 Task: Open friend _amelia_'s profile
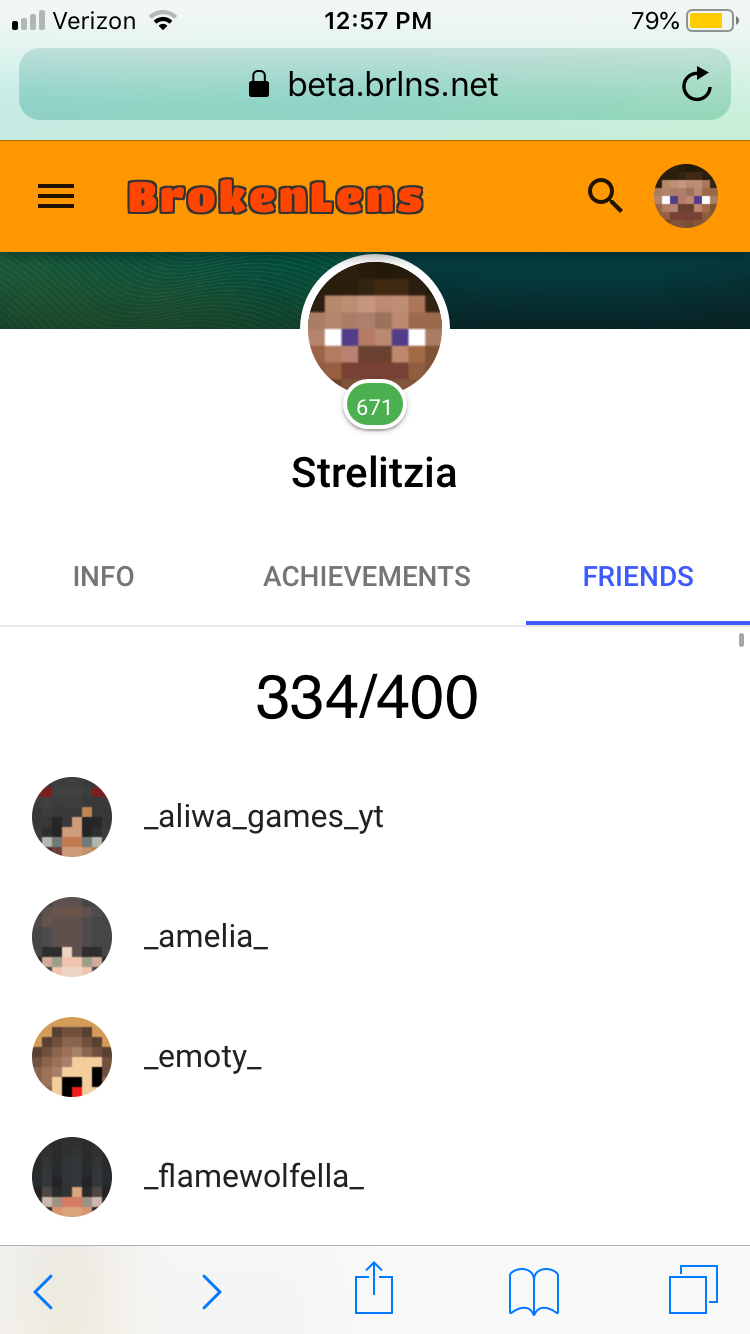pyautogui.click(x=375, y=937)
